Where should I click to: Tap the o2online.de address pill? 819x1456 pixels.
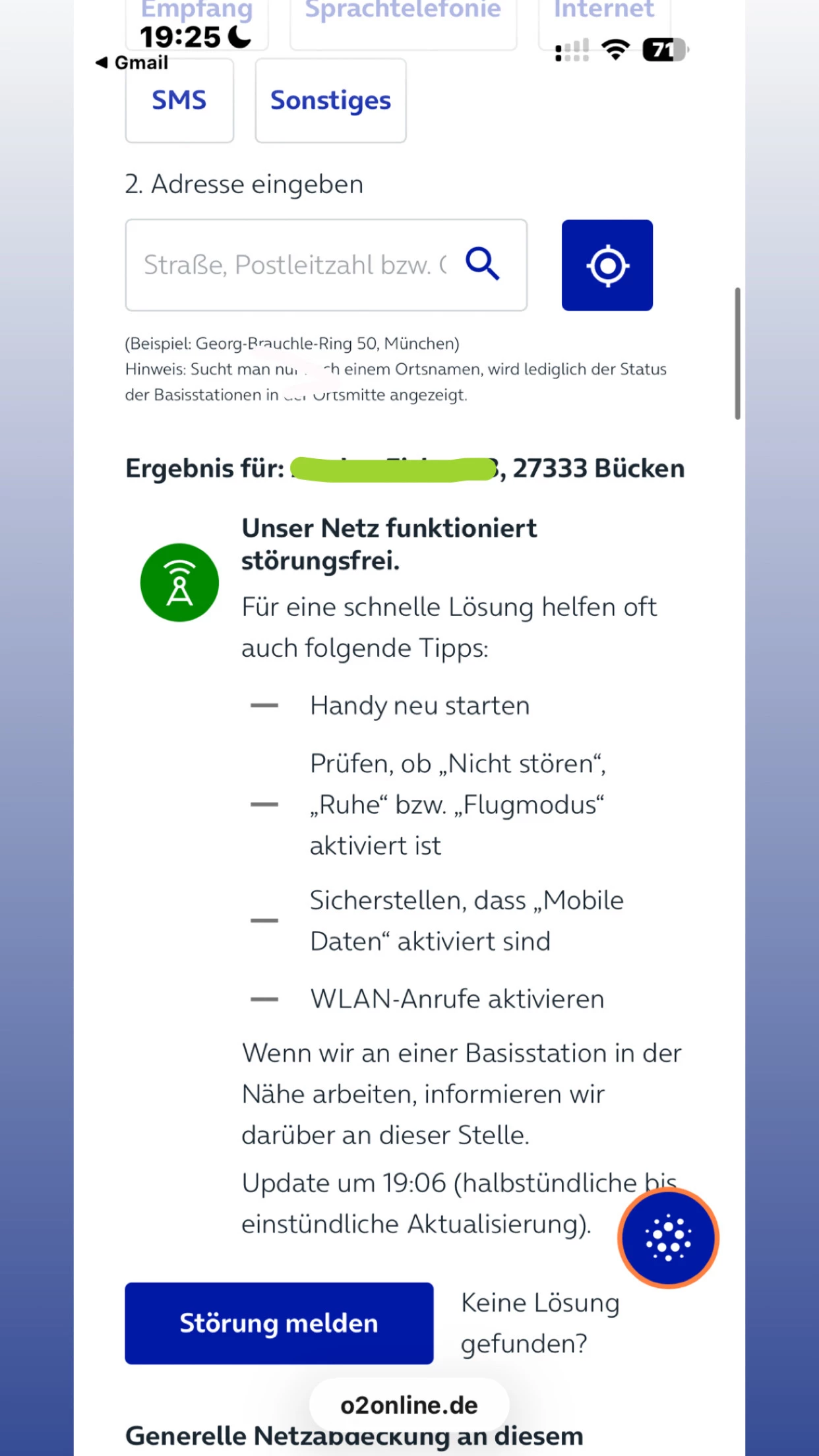click(x=409, y=1405)
